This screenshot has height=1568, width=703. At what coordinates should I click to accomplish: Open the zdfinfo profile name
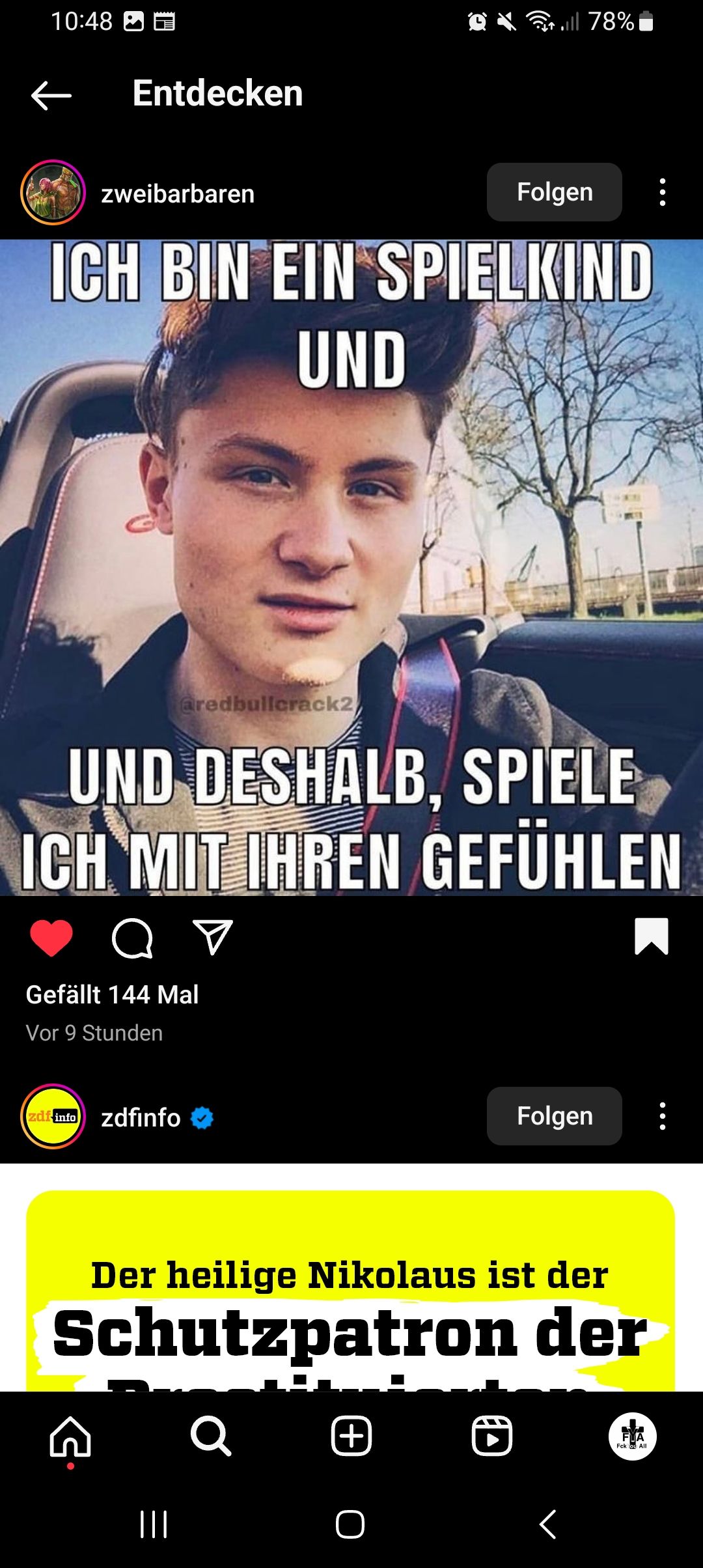tap(141, 1117)
